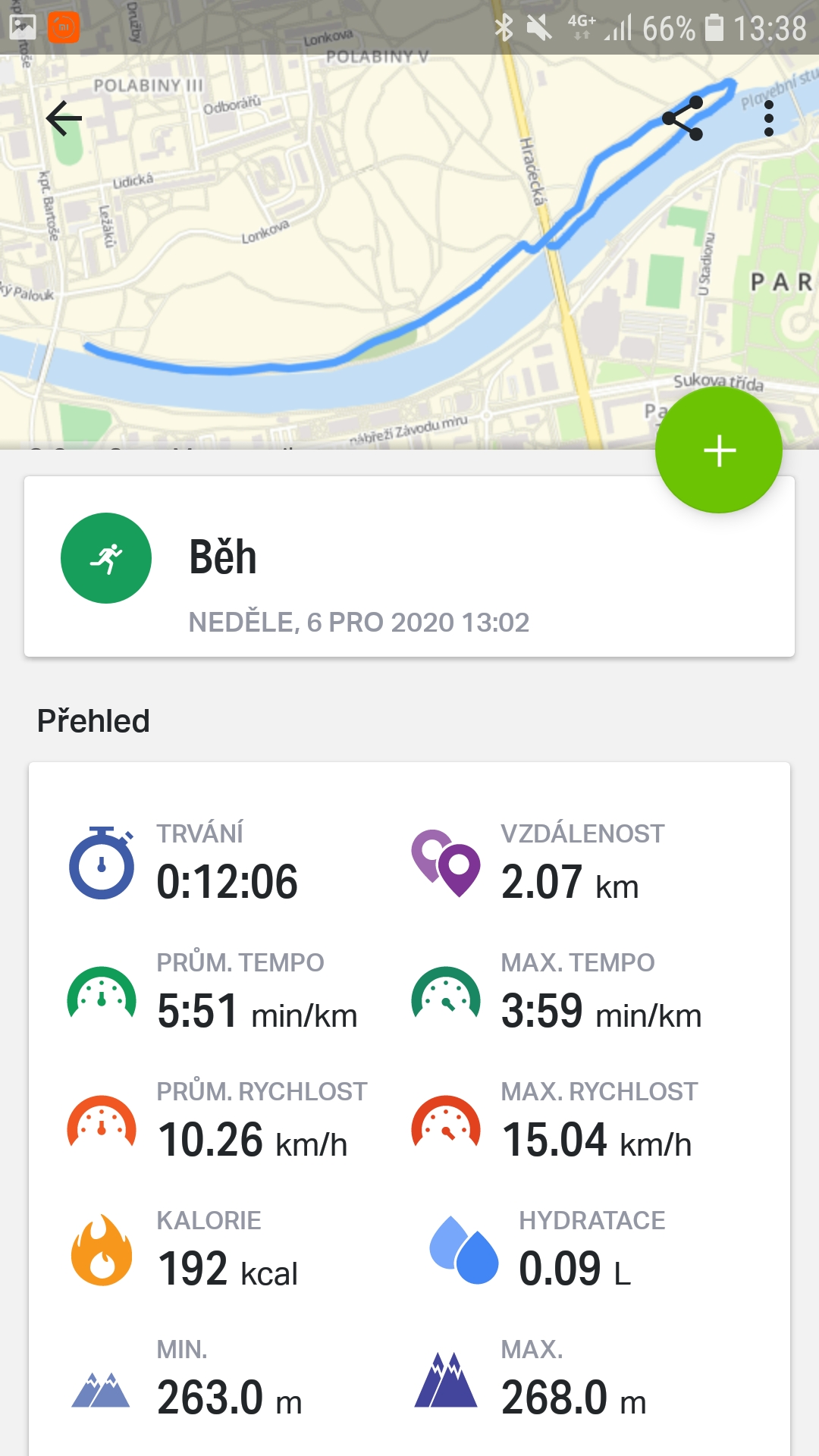Open the route map
This screenshot has height=1456, width=819.
click(x=409, y=252)
